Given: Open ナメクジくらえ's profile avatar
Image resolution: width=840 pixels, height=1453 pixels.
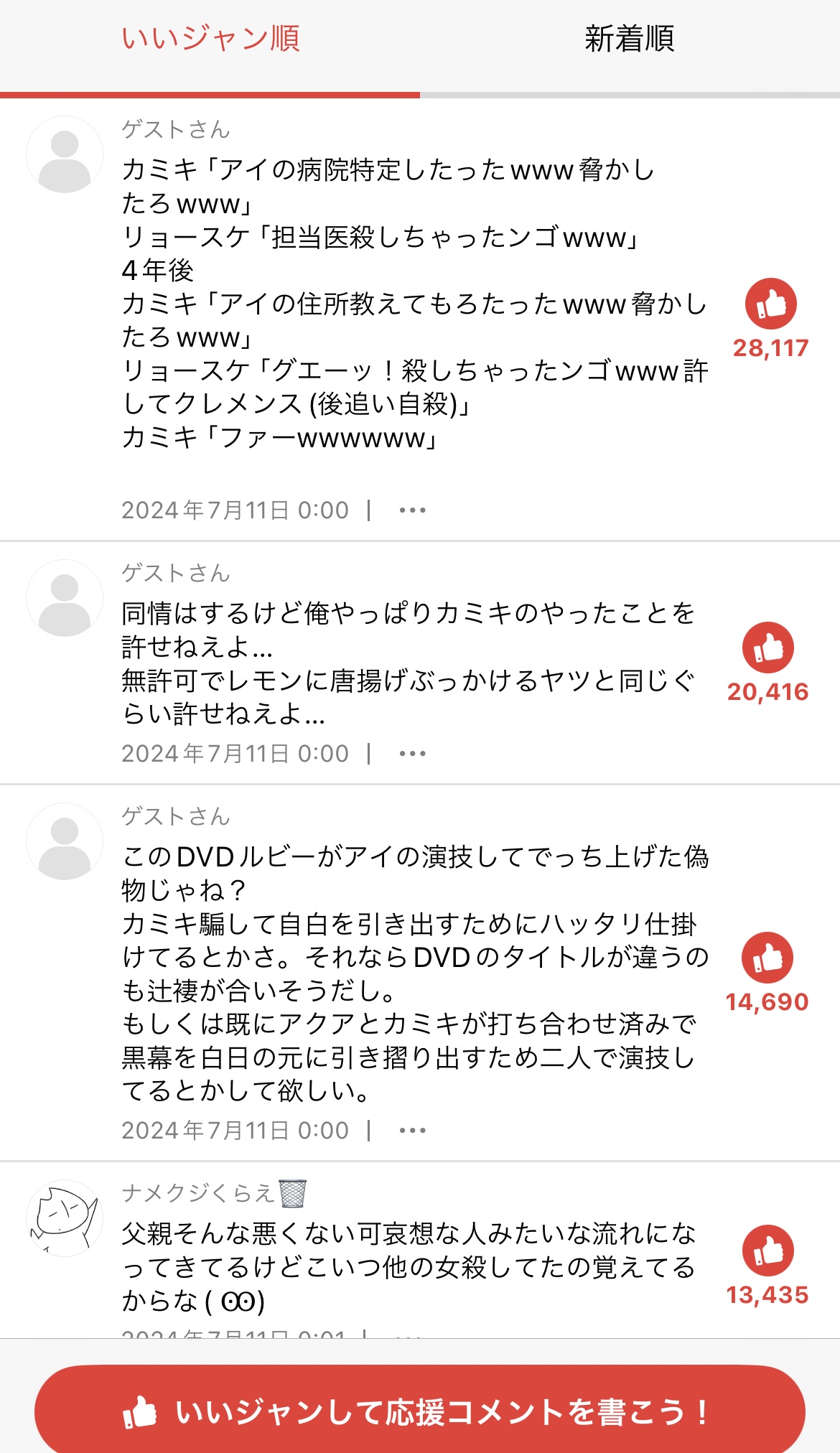Looking at the screenshot, I should tap(65, 1218).
